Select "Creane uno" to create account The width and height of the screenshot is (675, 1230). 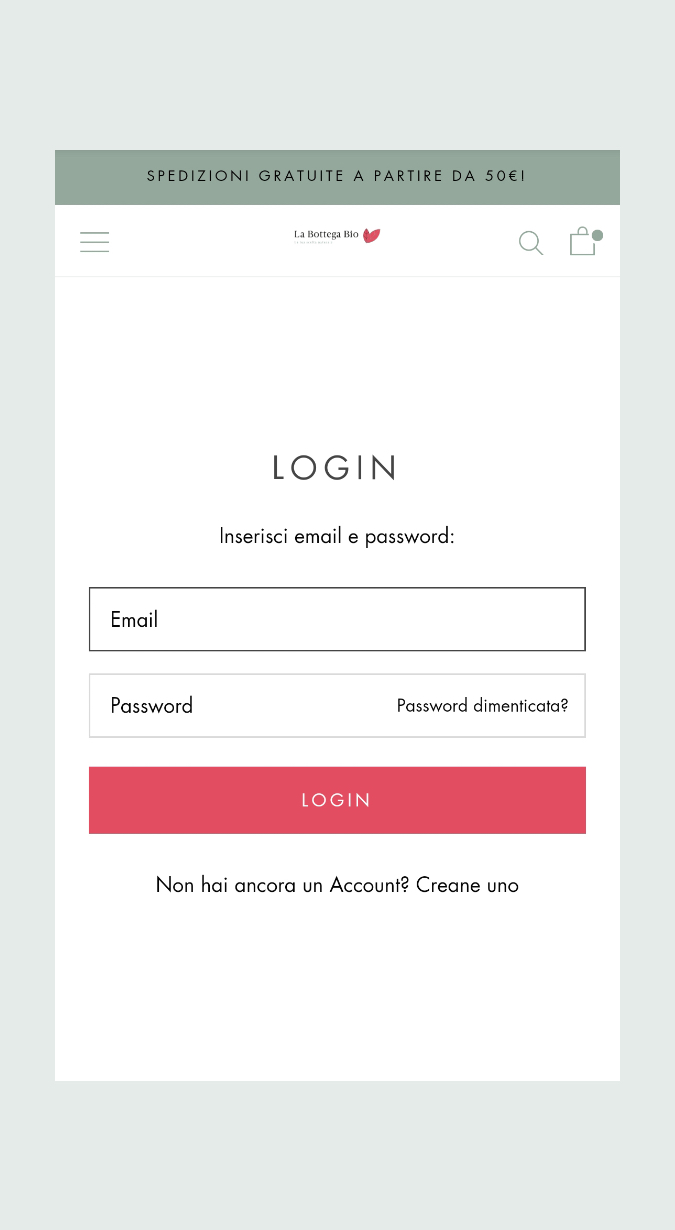467,885
